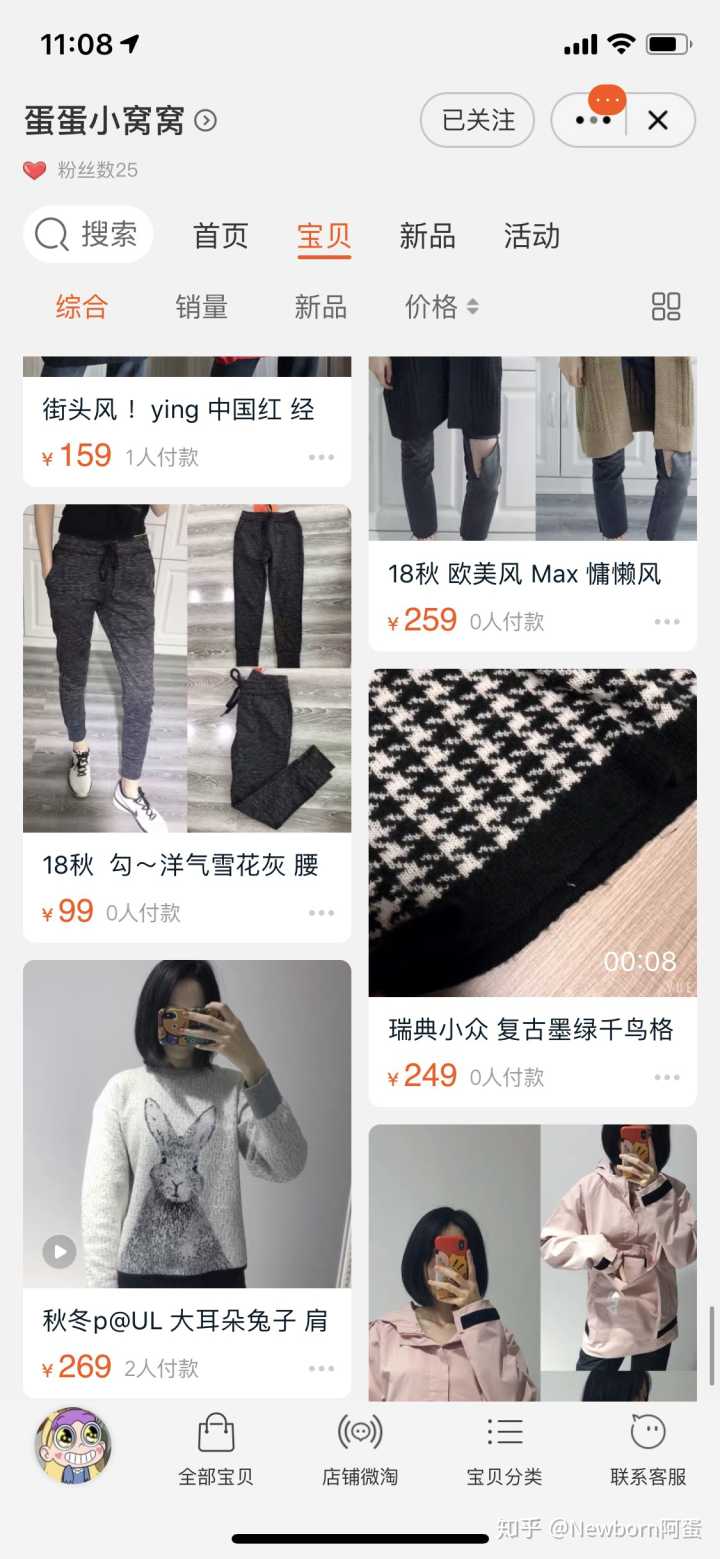Show more options for the ¥269 sweater
This screenshot has width=720, height=1559.
pyautogui.click(x=321, y=1369)
